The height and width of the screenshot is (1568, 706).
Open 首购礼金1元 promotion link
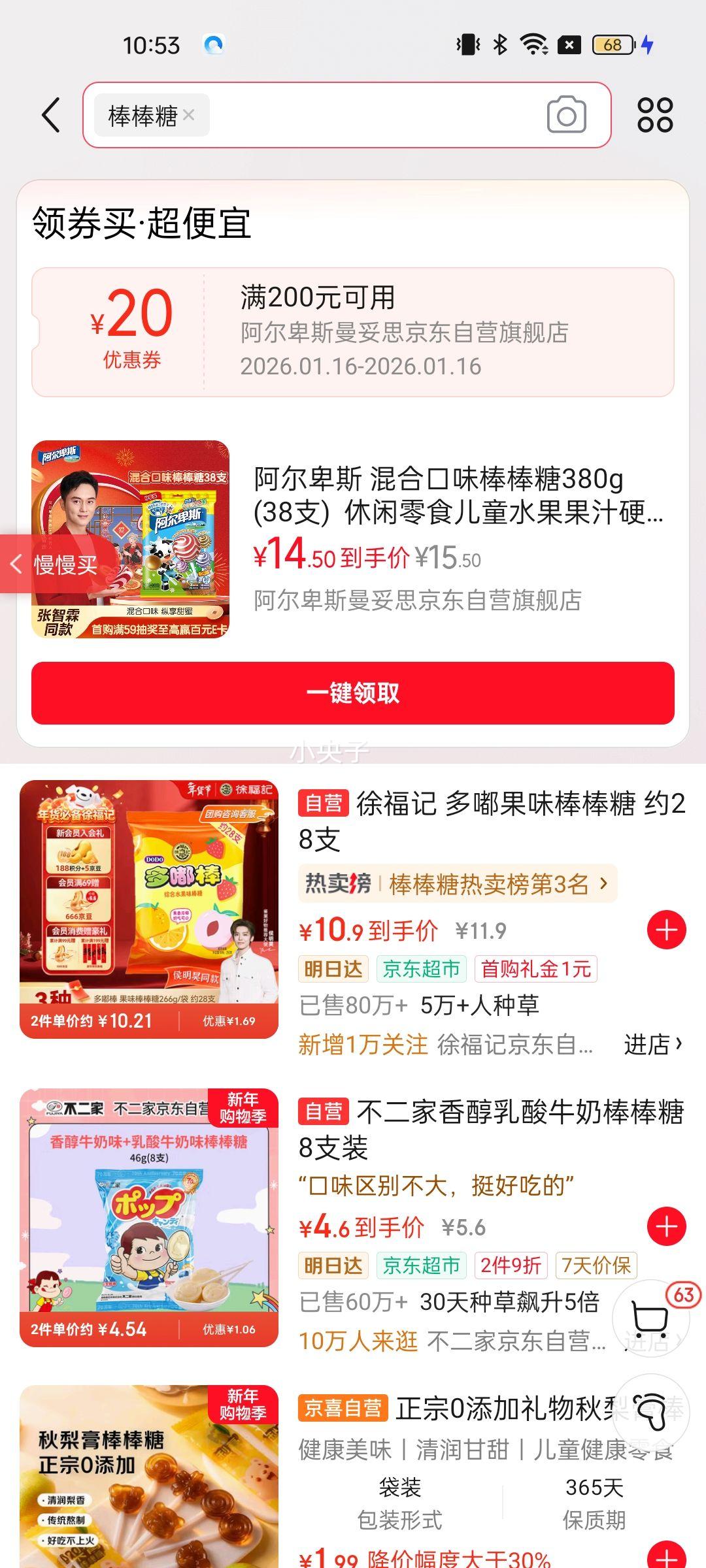tap(537, 971)
